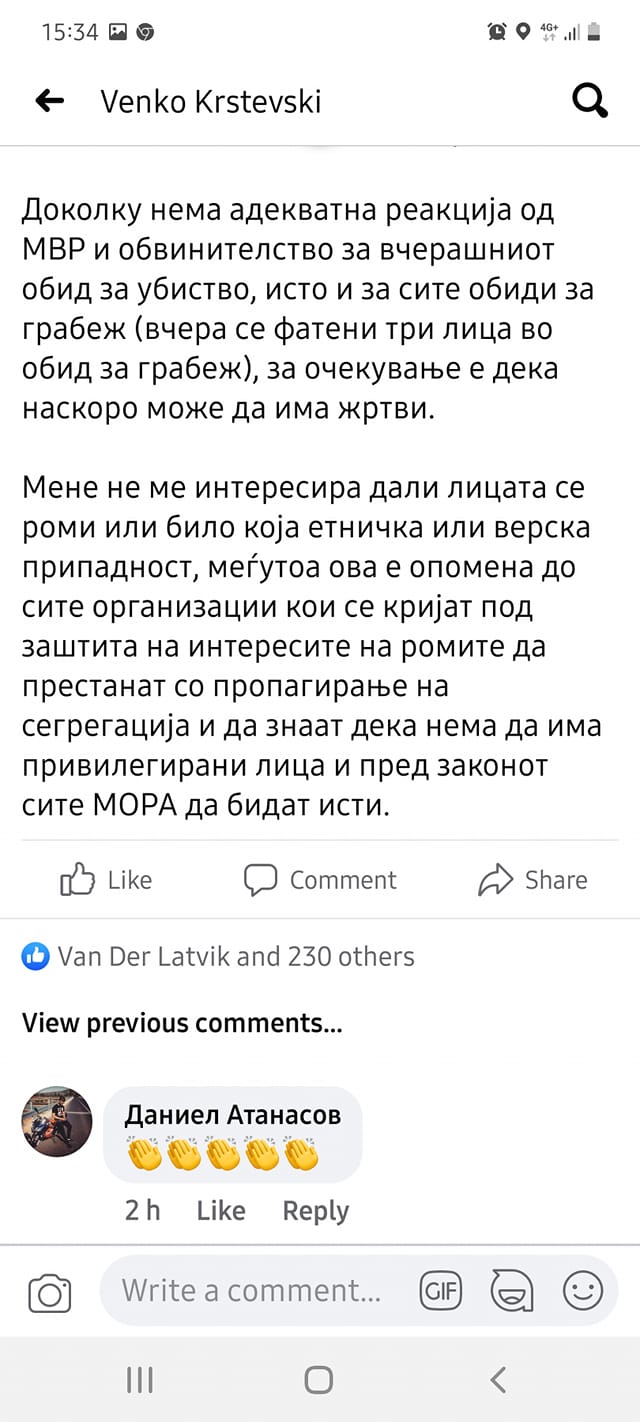This screenshot has width=640, height=1422.
Task: Go back using the header arrow
Action: point(49,100)
